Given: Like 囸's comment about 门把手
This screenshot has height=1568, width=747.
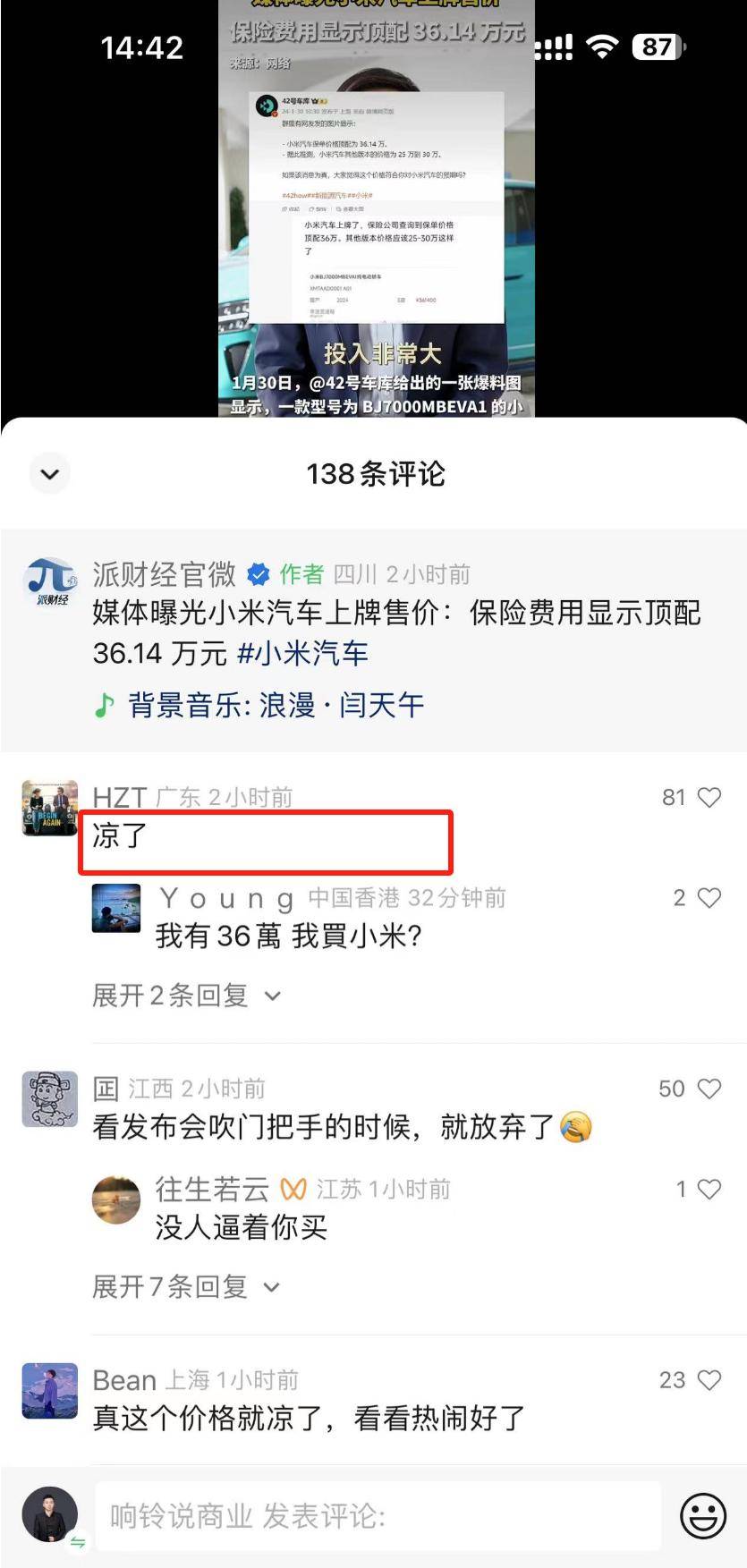Looking at the screenshot, I should (x=709, y=1089).
